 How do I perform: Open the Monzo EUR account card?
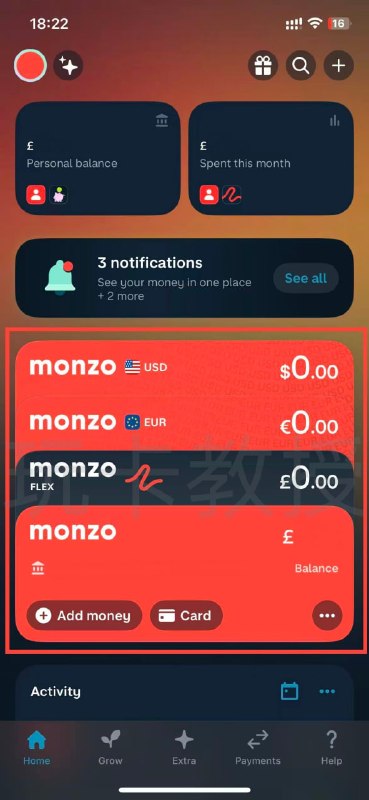point(184,423)
